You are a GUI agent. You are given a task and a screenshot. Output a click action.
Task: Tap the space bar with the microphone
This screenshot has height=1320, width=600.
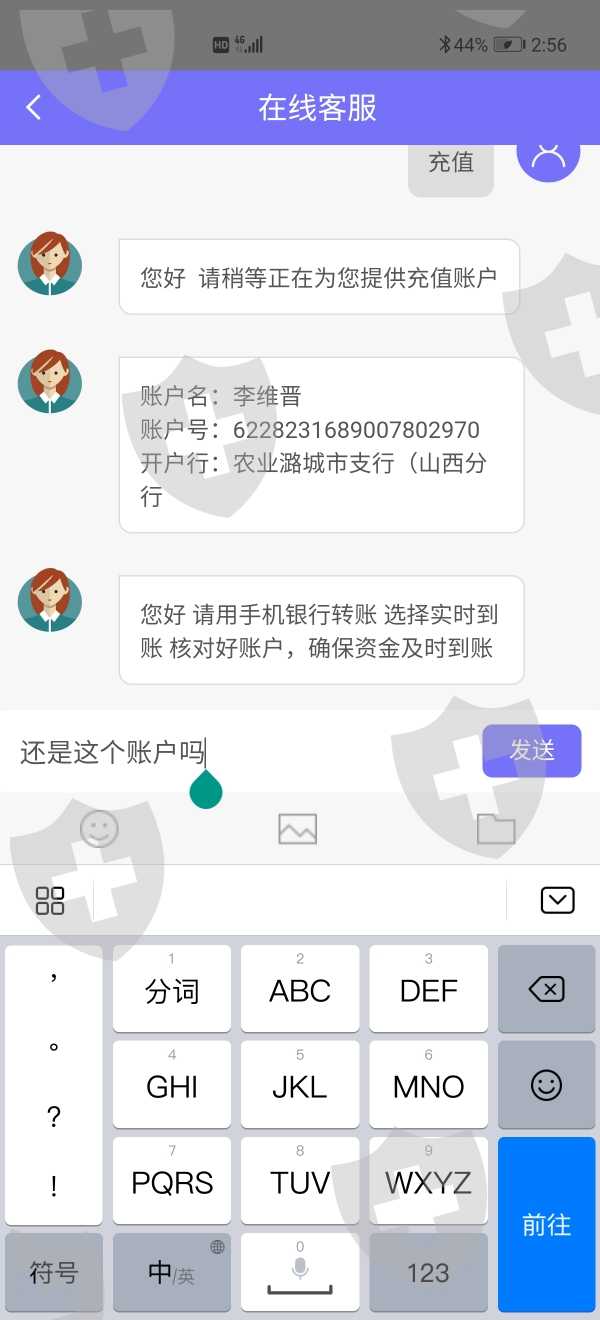click(300, 1272)
